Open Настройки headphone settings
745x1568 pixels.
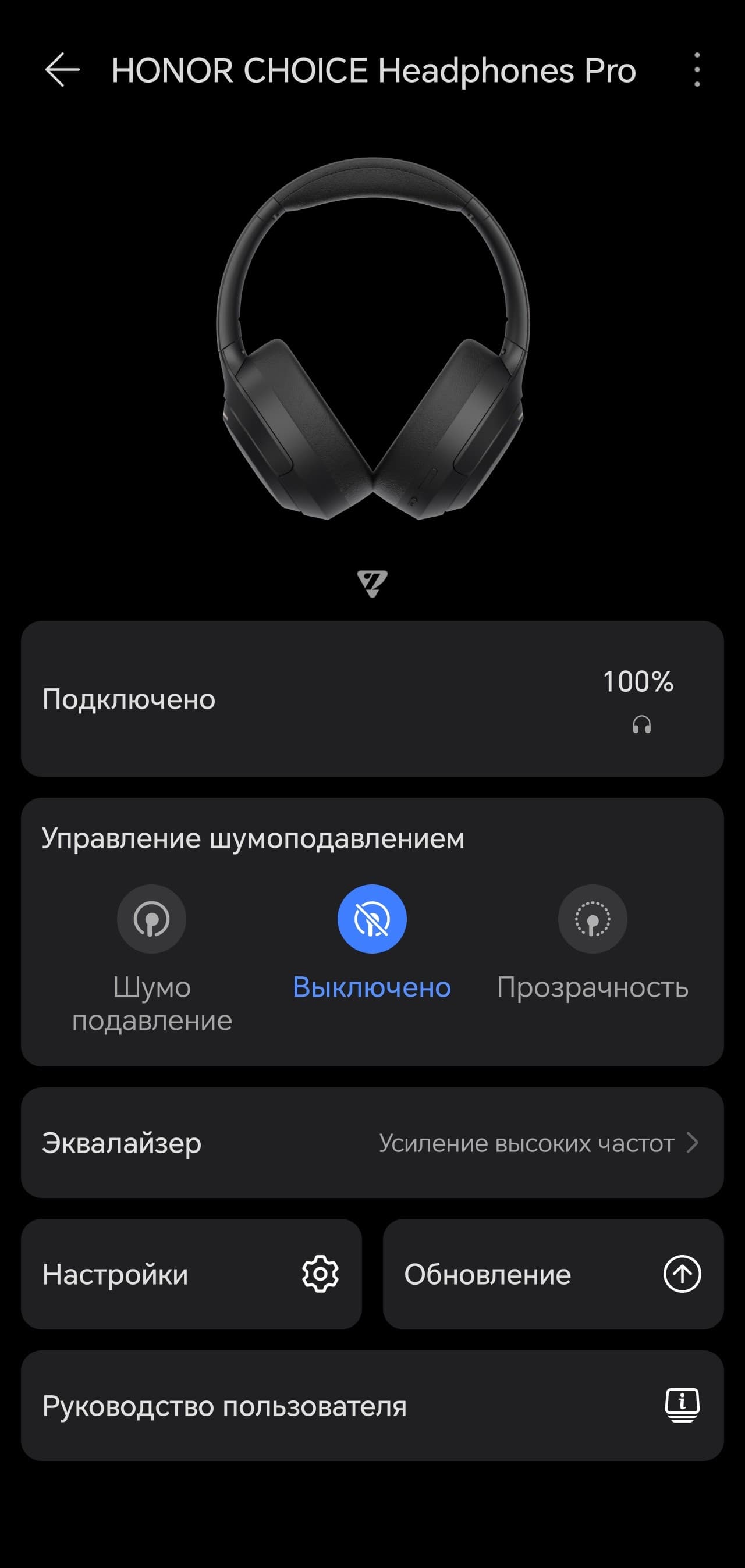191,1275
